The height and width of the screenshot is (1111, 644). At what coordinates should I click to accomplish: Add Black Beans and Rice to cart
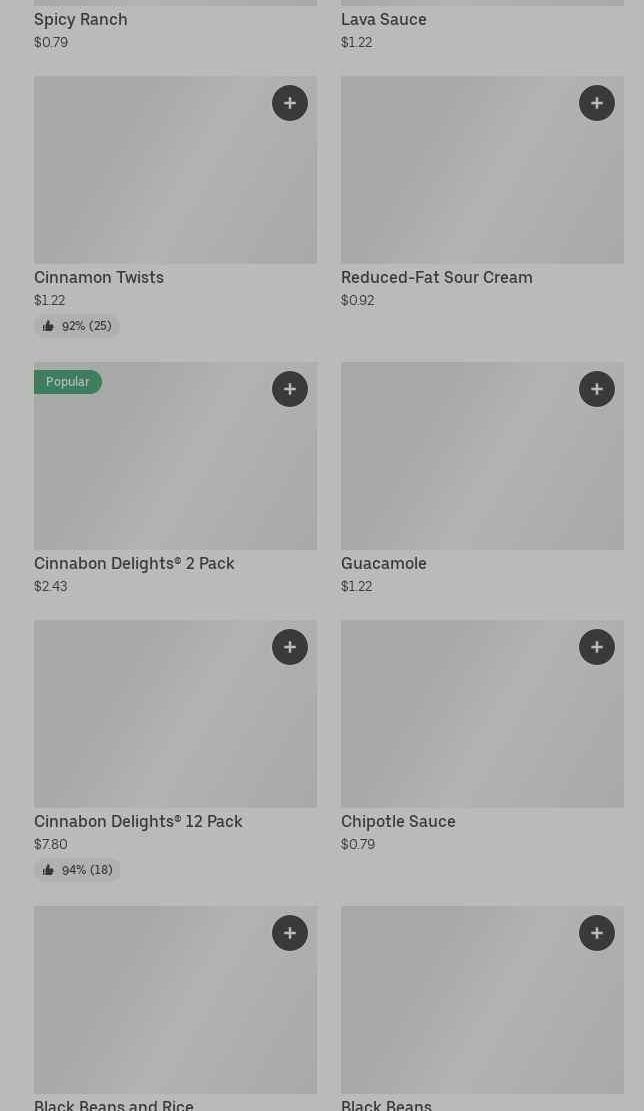point(290,933)
